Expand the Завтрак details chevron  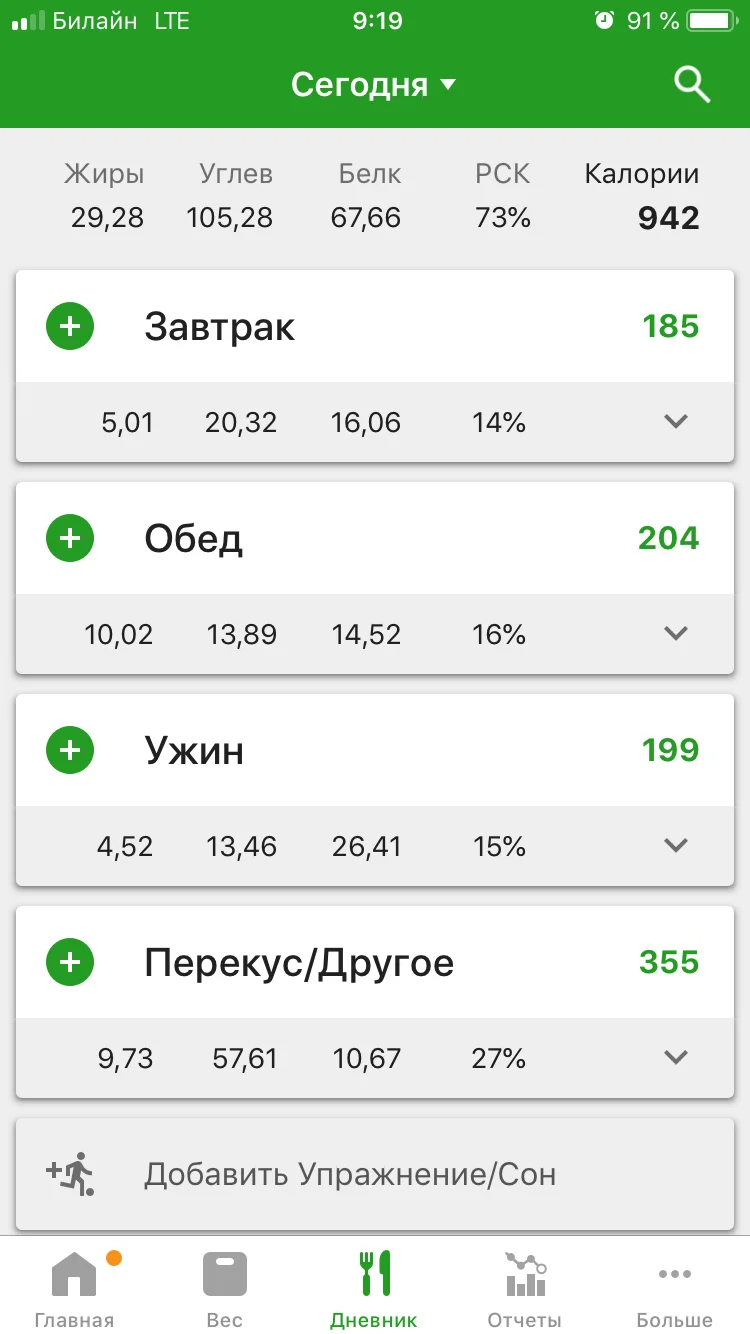click(x=676, y=422)
